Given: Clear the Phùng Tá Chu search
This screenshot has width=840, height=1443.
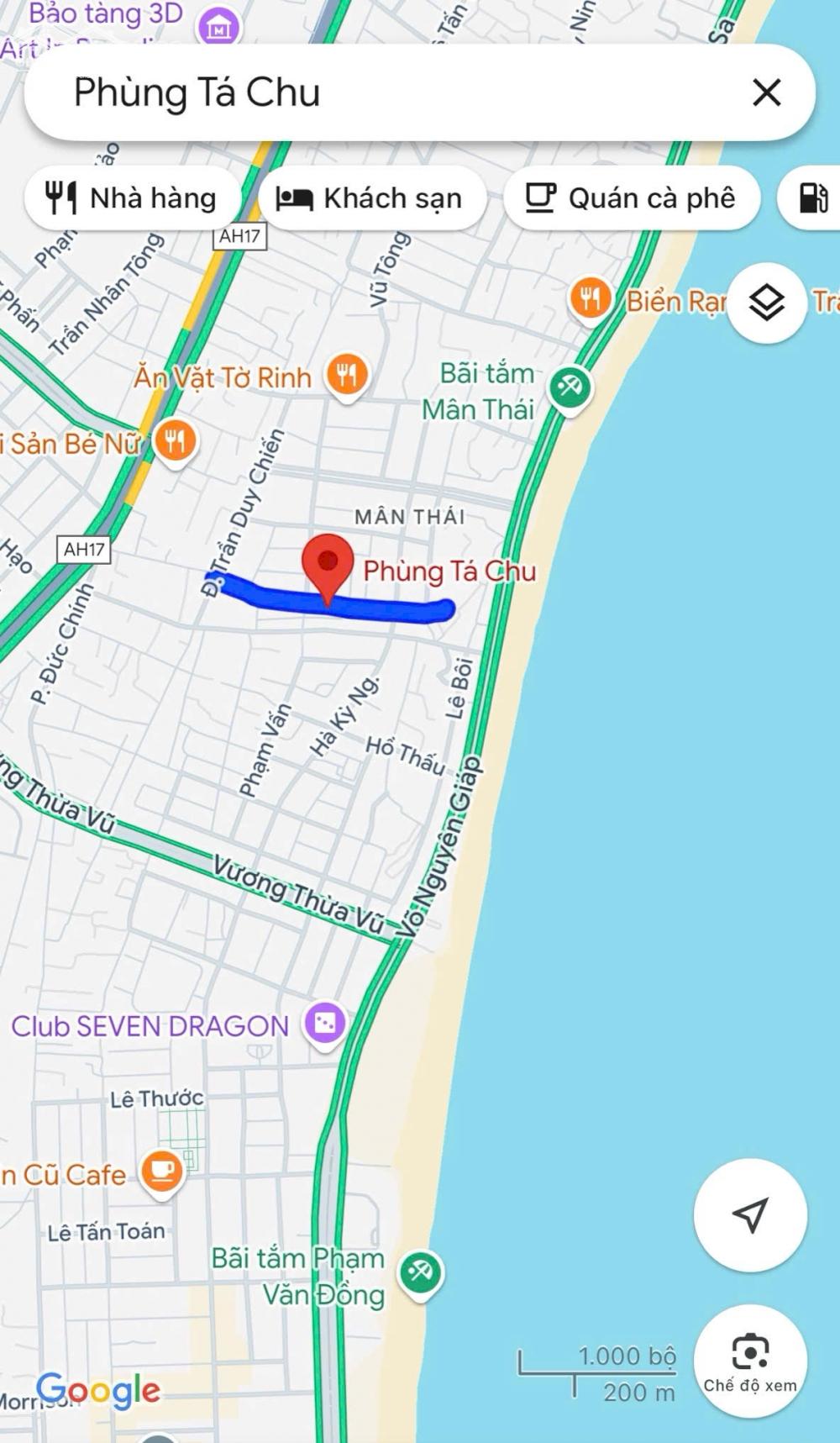Looking at the screenshot, I should (766, 92).
